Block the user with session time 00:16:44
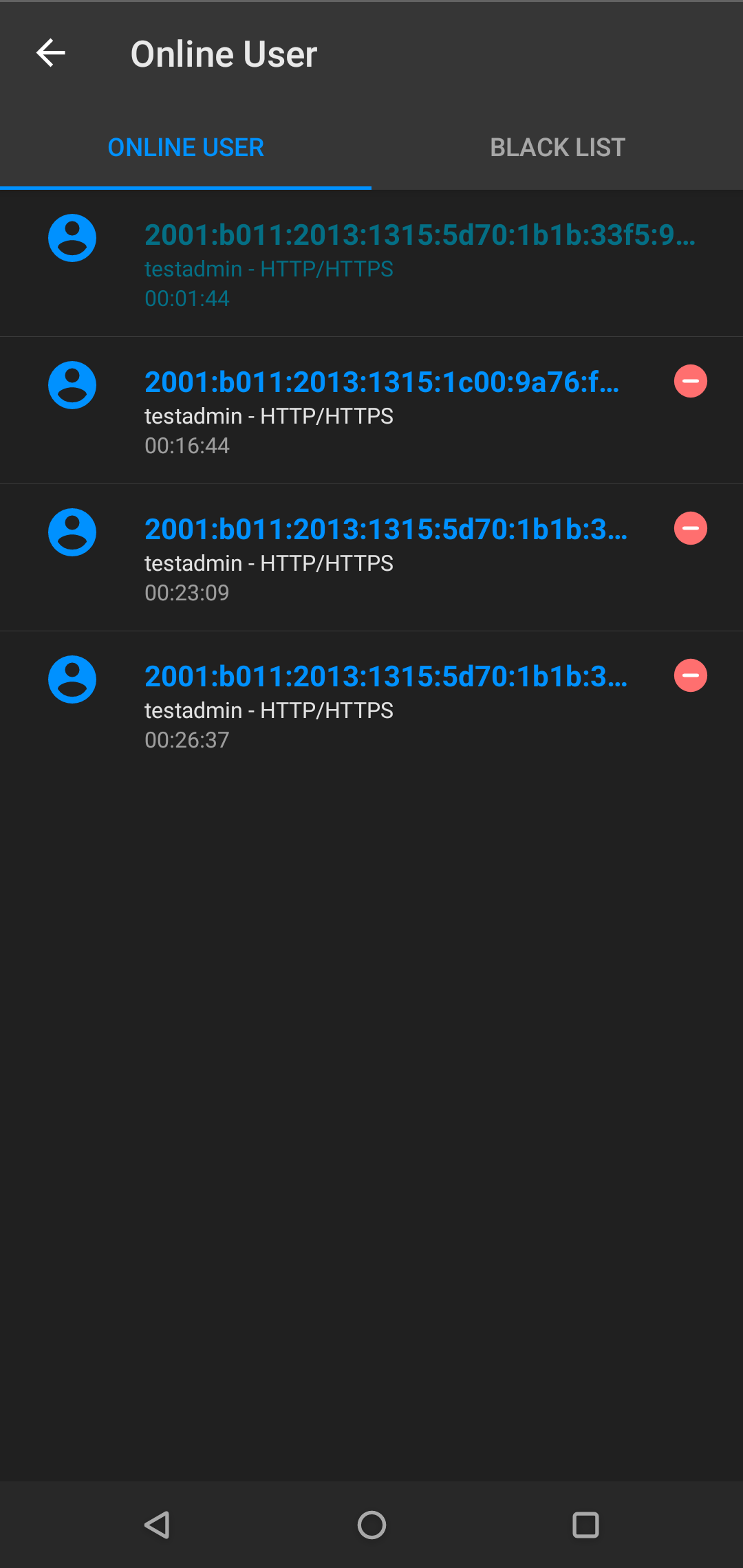 691,381
